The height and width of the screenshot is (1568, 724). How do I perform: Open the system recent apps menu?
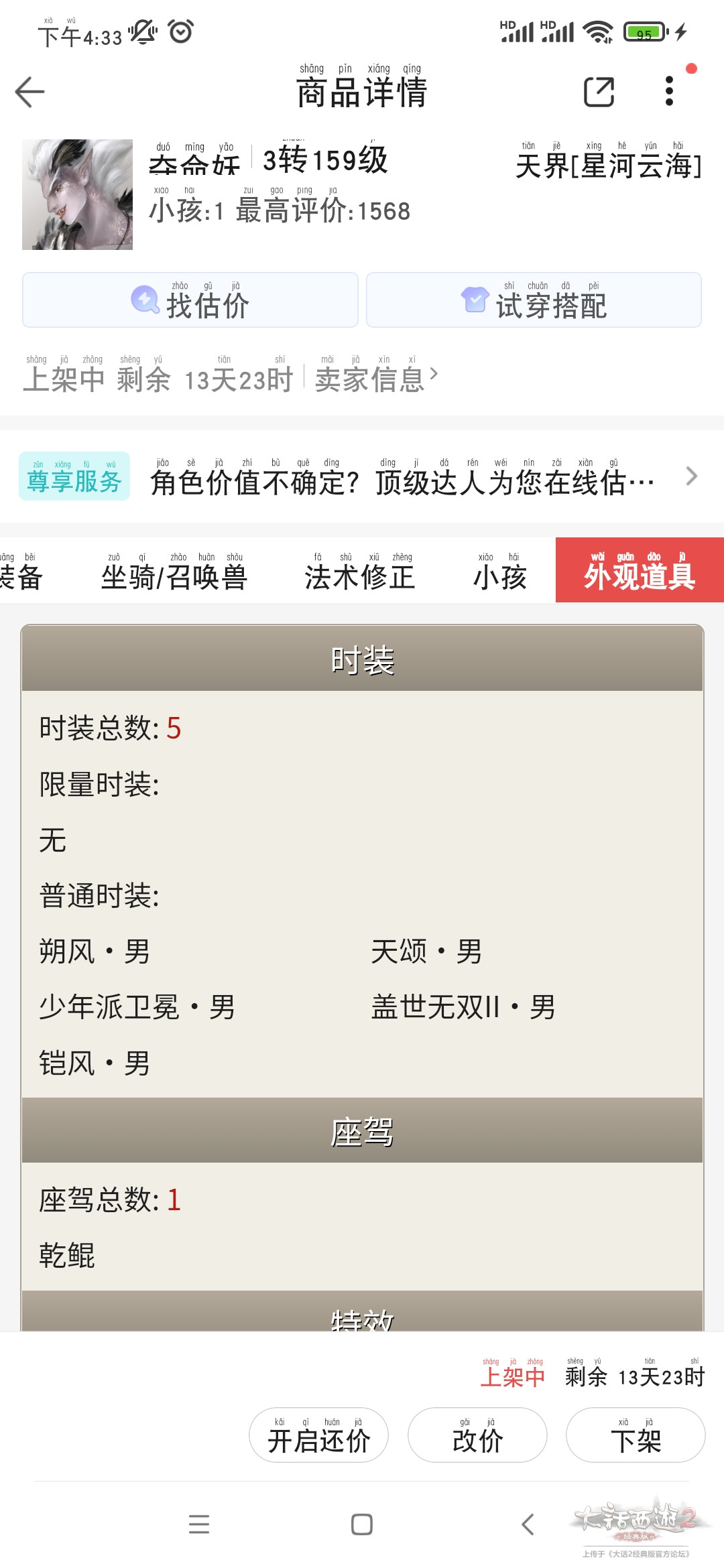point(199,1524)
